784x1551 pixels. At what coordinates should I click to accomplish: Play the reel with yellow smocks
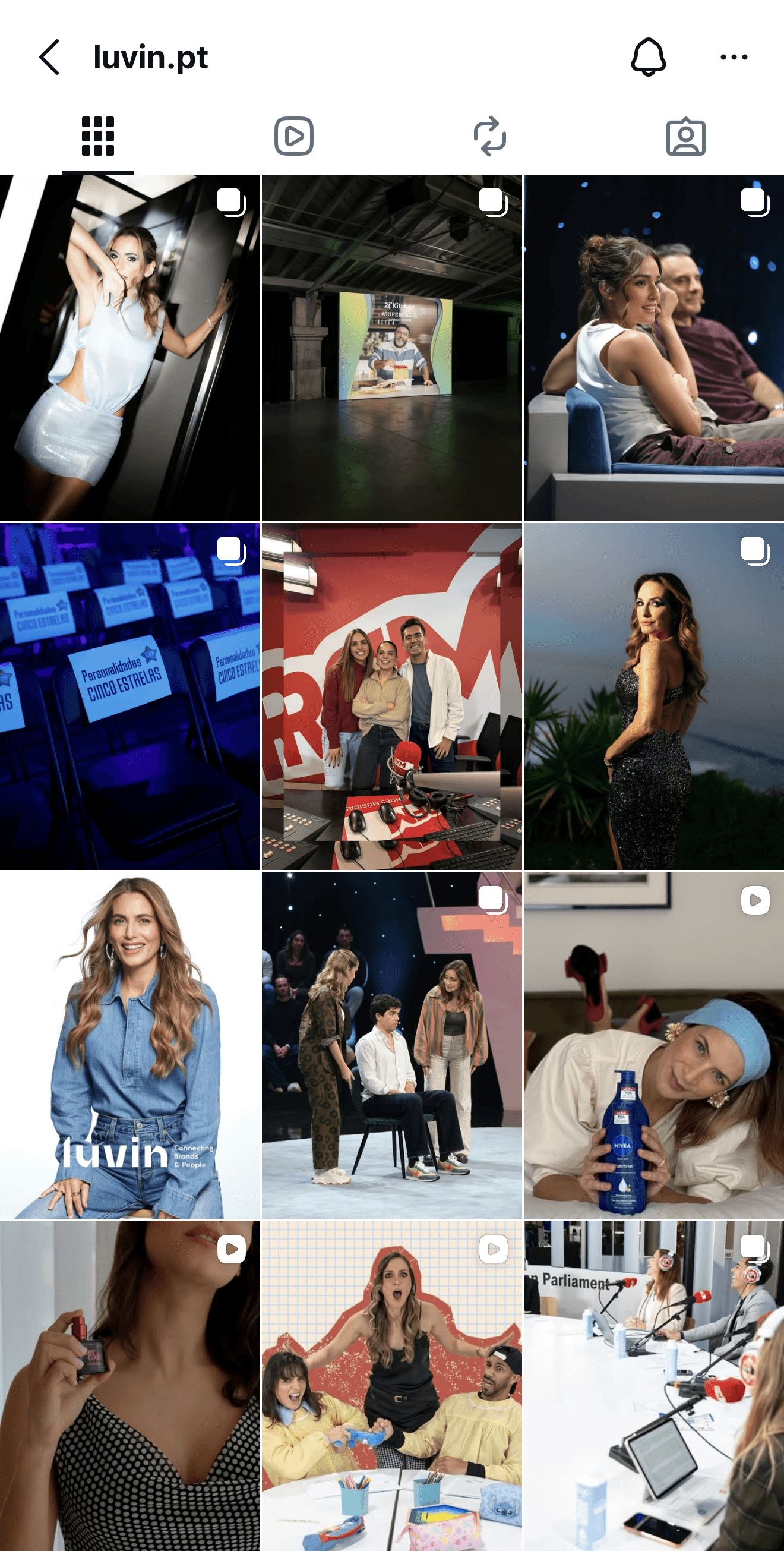coord(391,1385)
